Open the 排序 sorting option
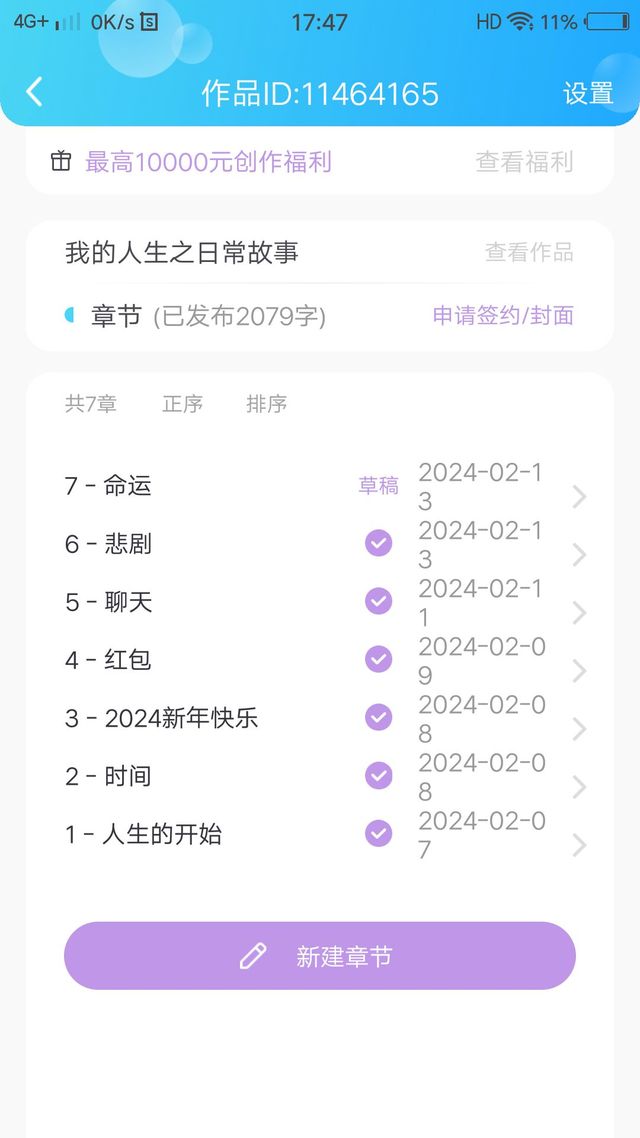Screen dimensions: 640x1138 (266, 404)
